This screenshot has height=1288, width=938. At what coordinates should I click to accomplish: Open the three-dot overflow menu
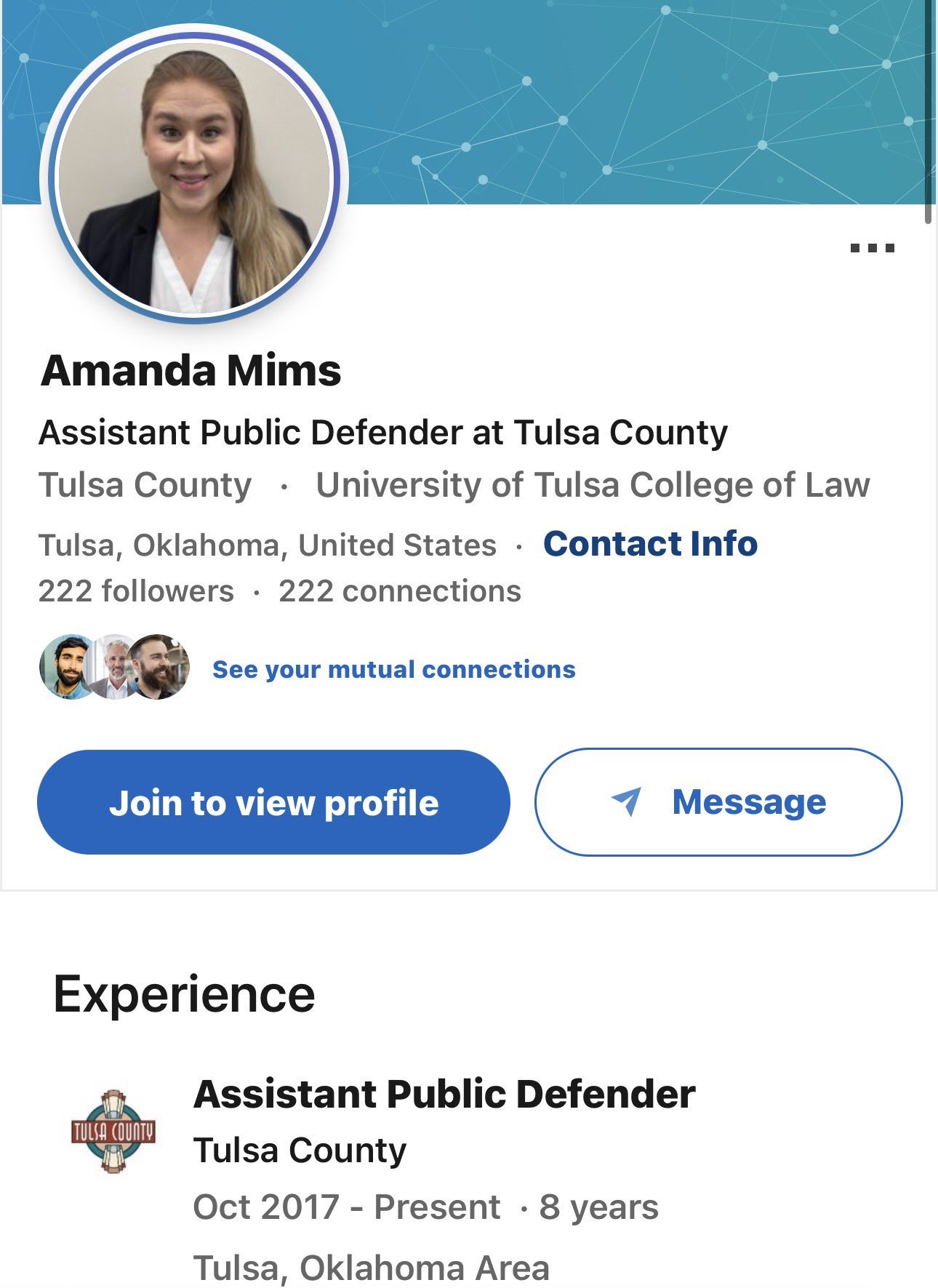click(872, 248)
